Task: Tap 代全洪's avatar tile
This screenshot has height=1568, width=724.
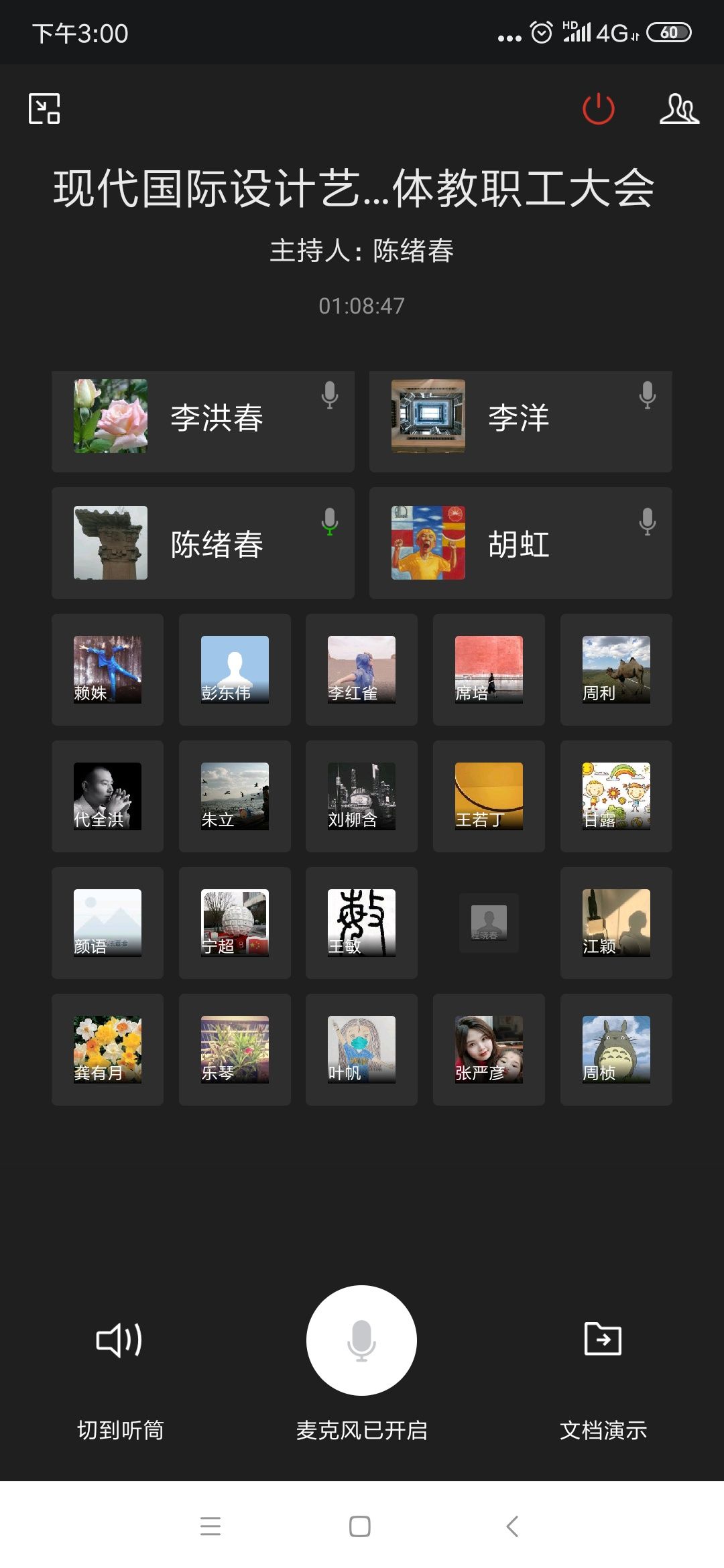Action: [107, 796]
